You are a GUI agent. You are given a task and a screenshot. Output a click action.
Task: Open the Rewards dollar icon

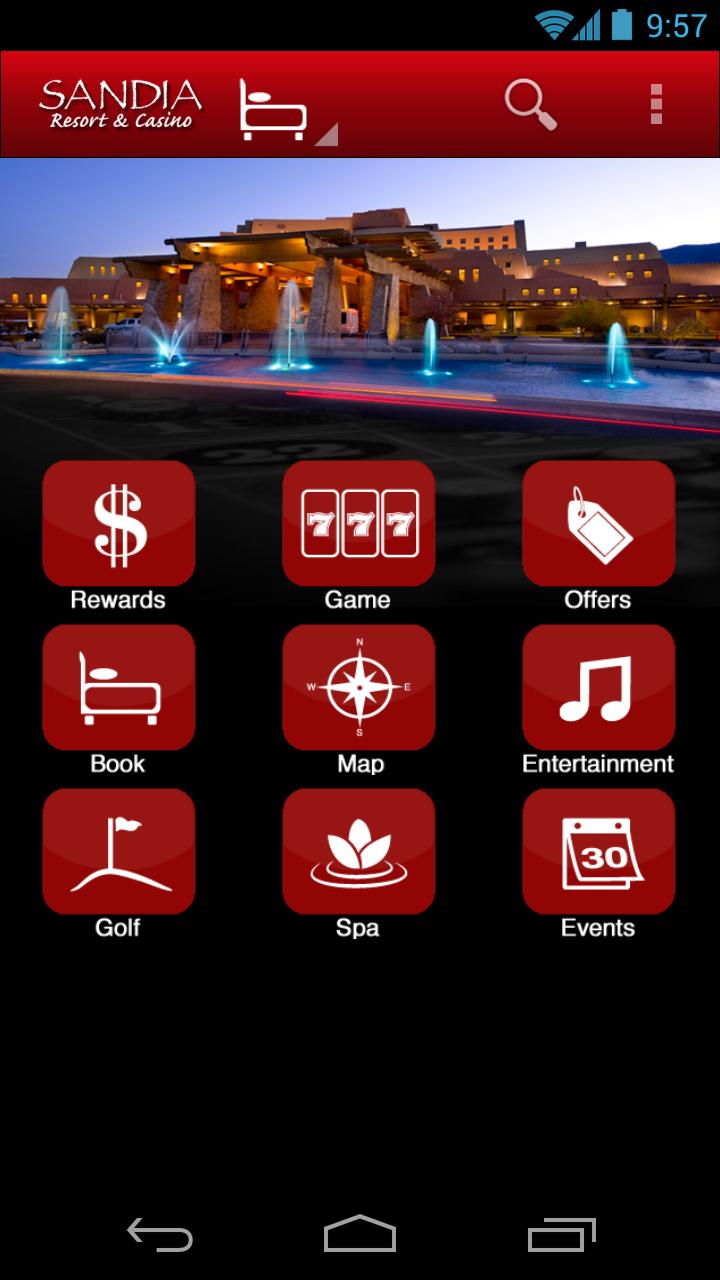pyautogui.click(x=118, y=523)
